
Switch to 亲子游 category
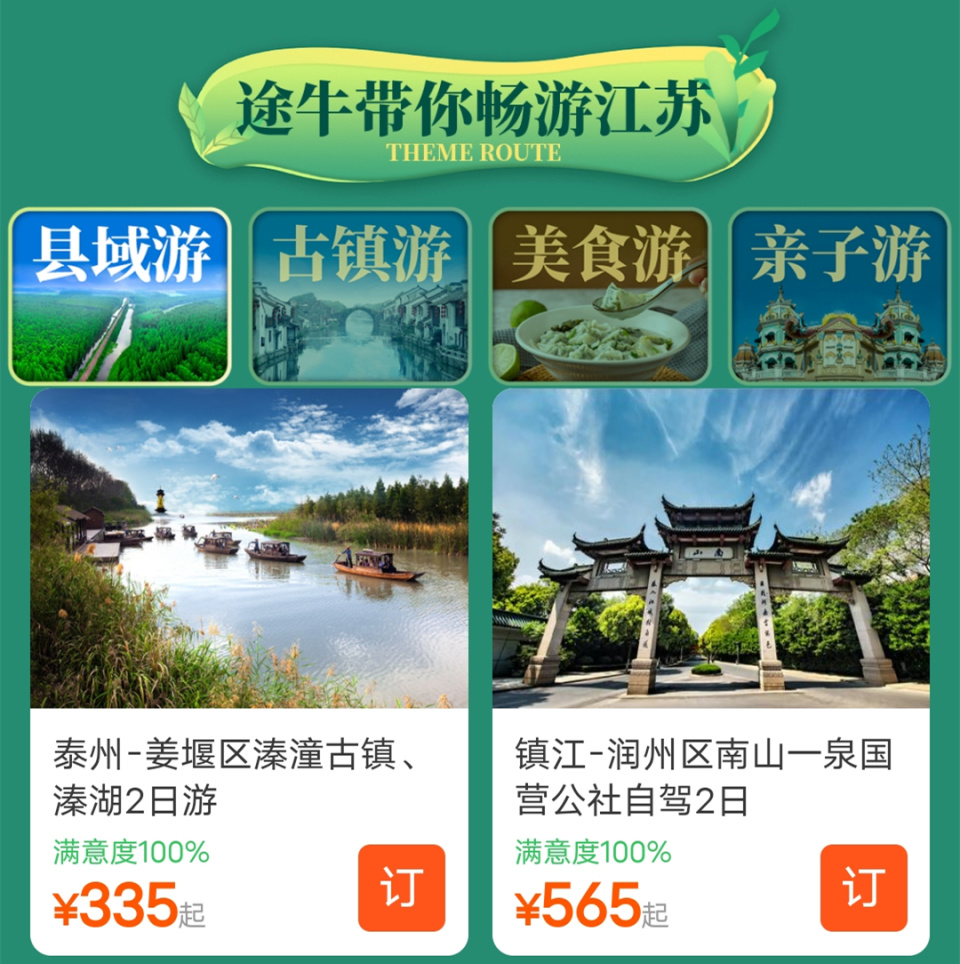coord(839,297)
